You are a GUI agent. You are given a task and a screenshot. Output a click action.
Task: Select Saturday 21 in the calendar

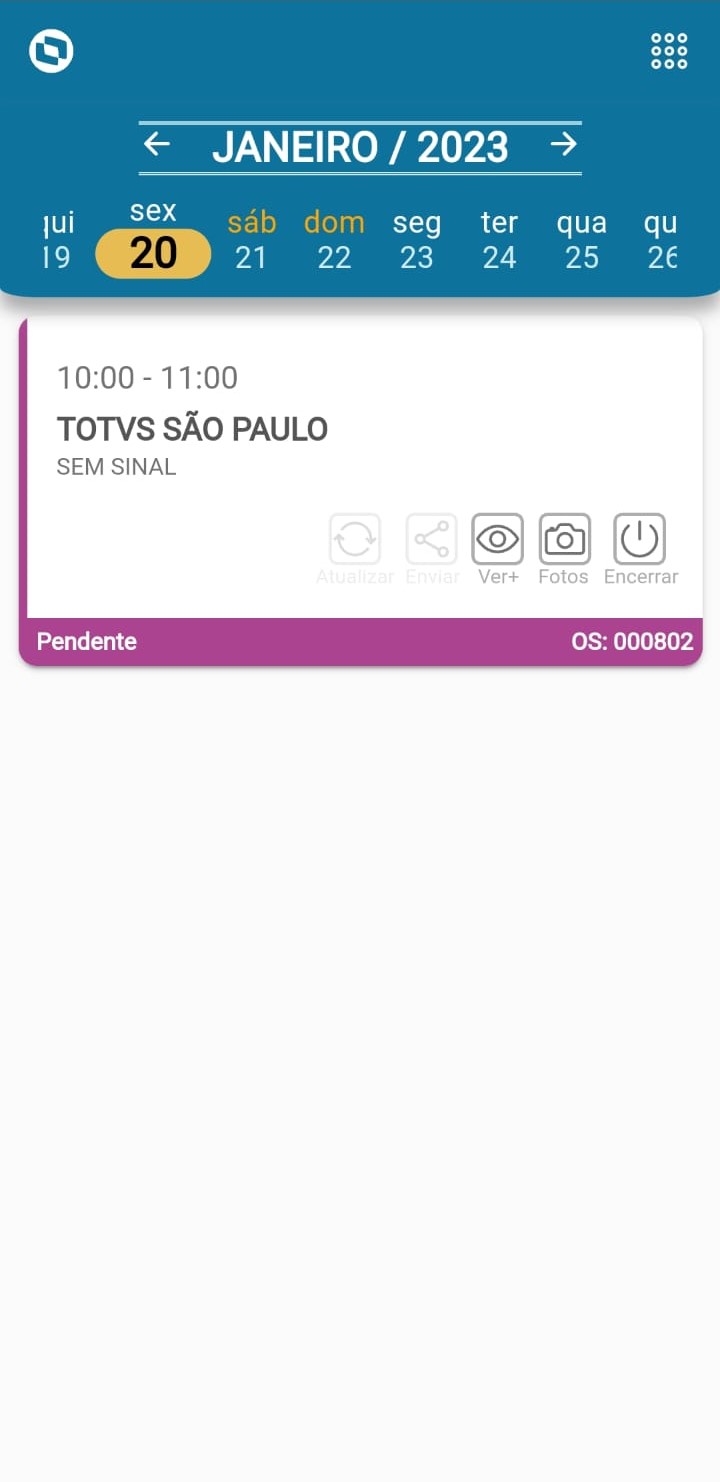click(x=251, y=241)
